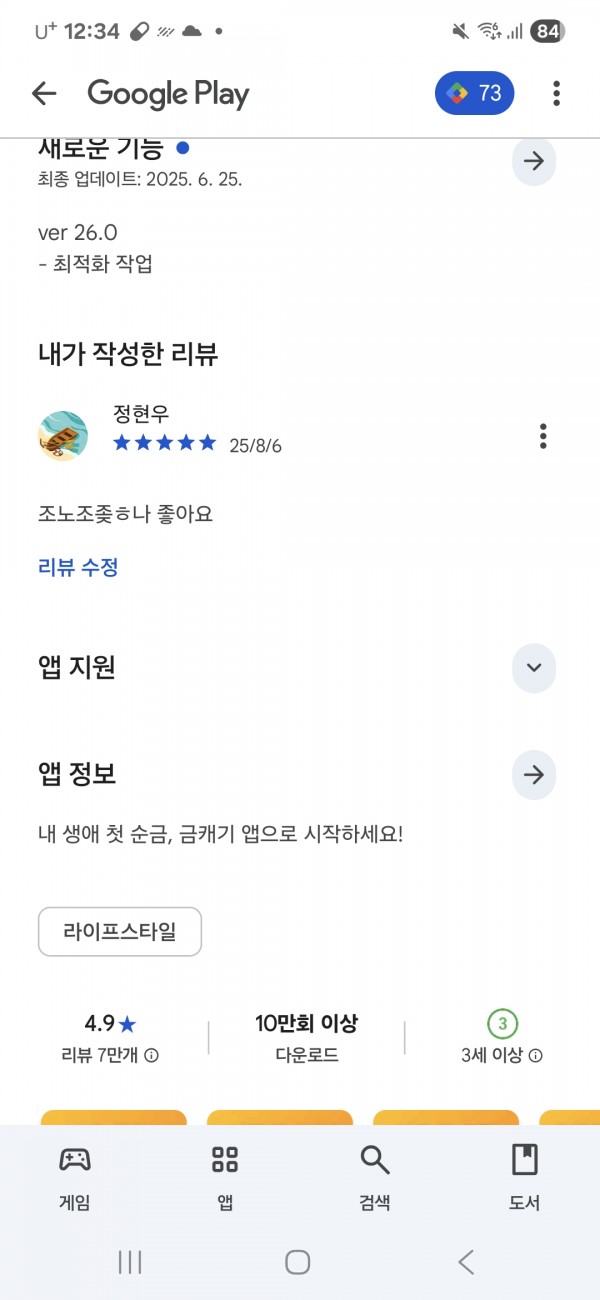Open recent apps from the navigation bar

point(130,1262)
